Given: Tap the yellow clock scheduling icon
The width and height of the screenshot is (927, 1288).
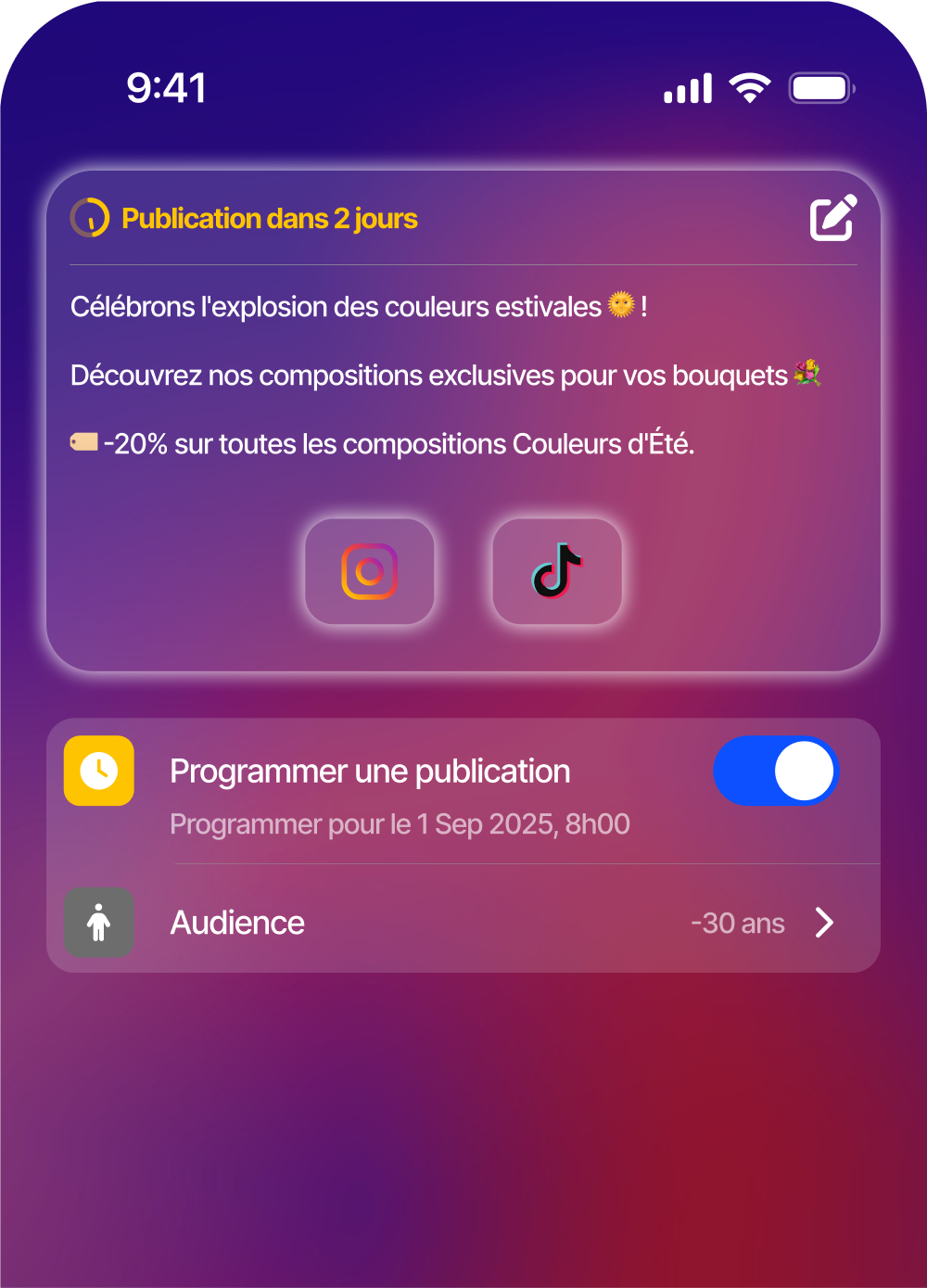Looking at the screenshot, I should coord(99,771).
